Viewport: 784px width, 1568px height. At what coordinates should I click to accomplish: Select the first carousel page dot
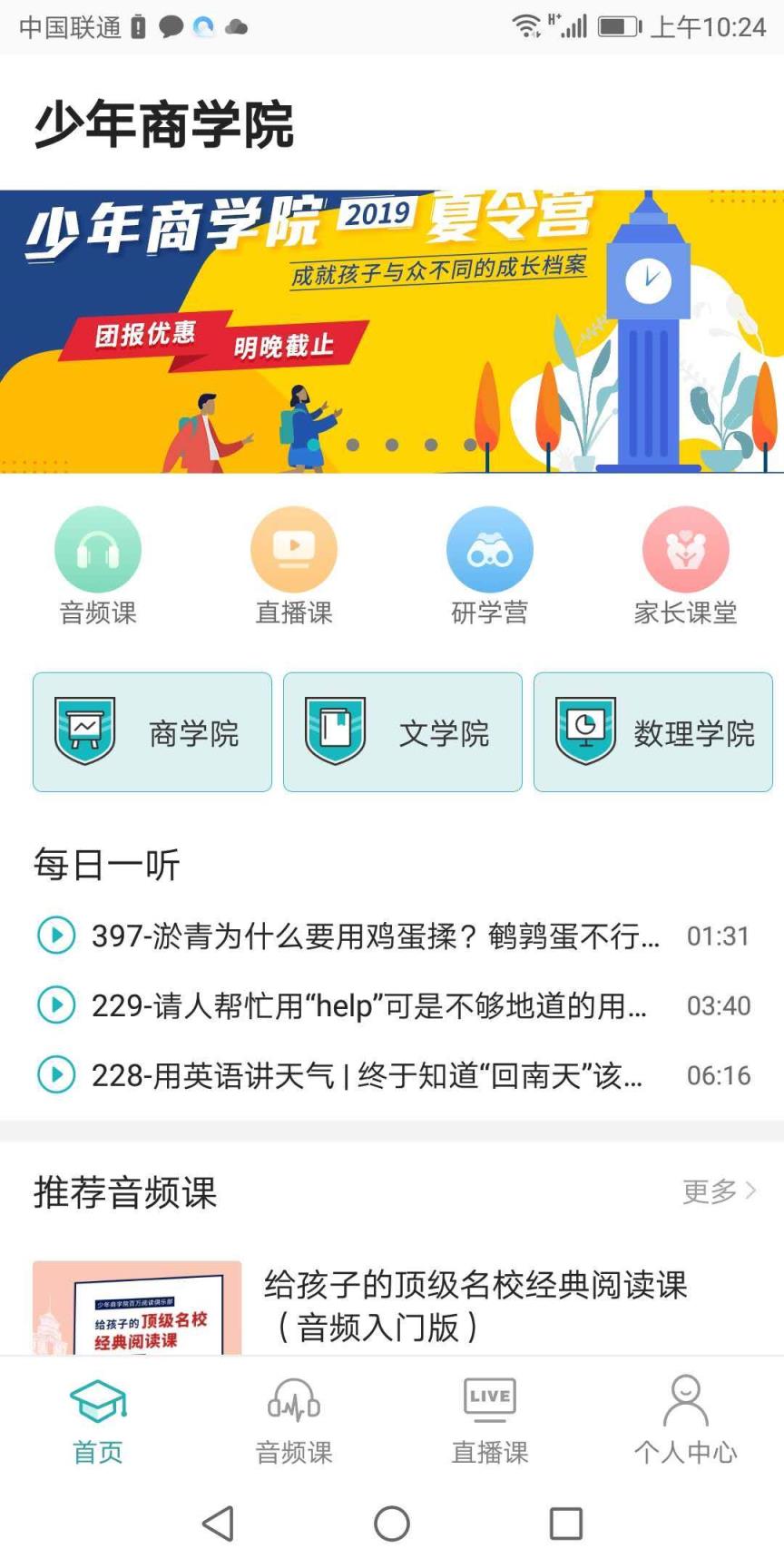[354, 446]
